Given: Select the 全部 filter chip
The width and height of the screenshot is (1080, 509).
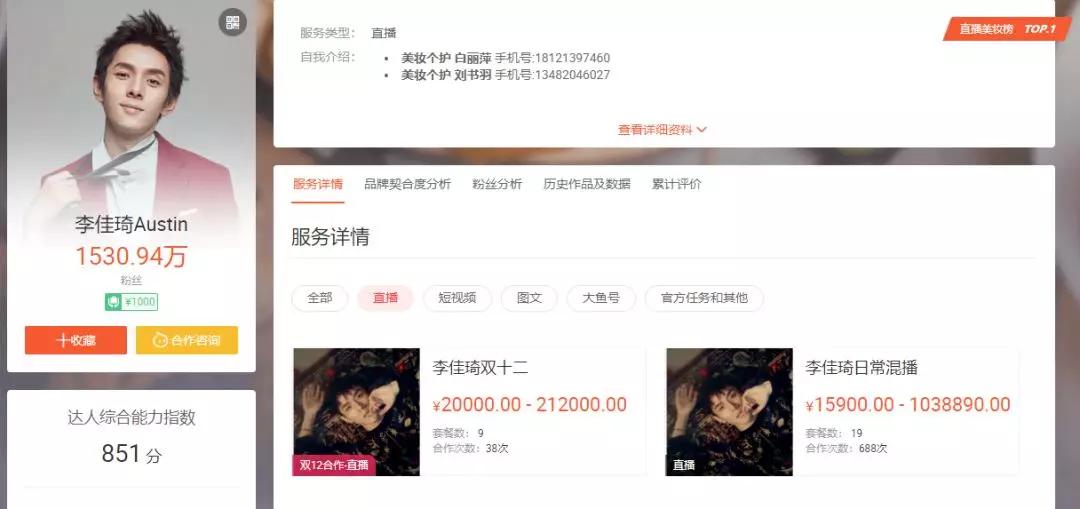Looking at the screenshot, I should tap(320, 298).
